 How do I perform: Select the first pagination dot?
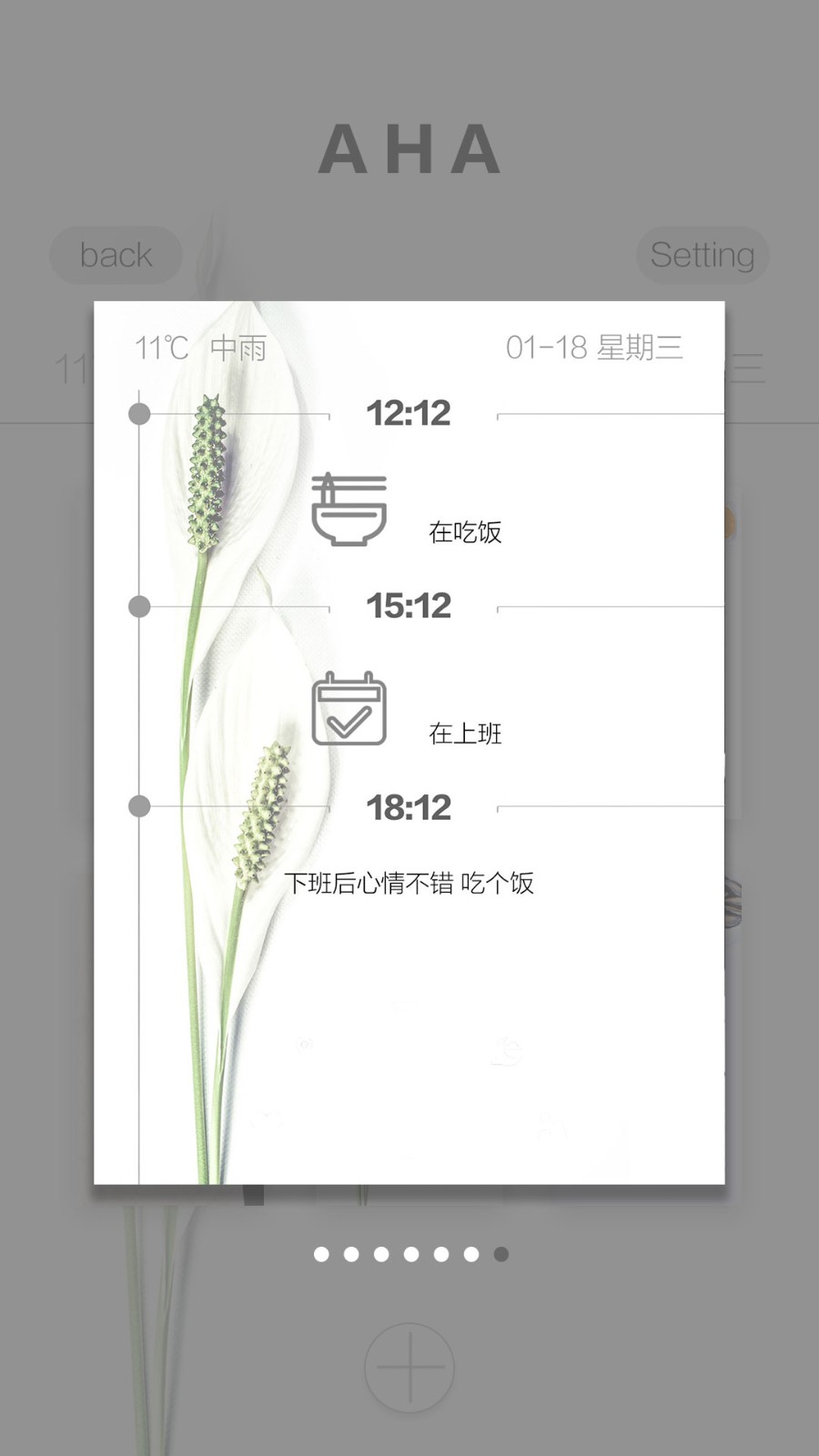click(321, 1253)
